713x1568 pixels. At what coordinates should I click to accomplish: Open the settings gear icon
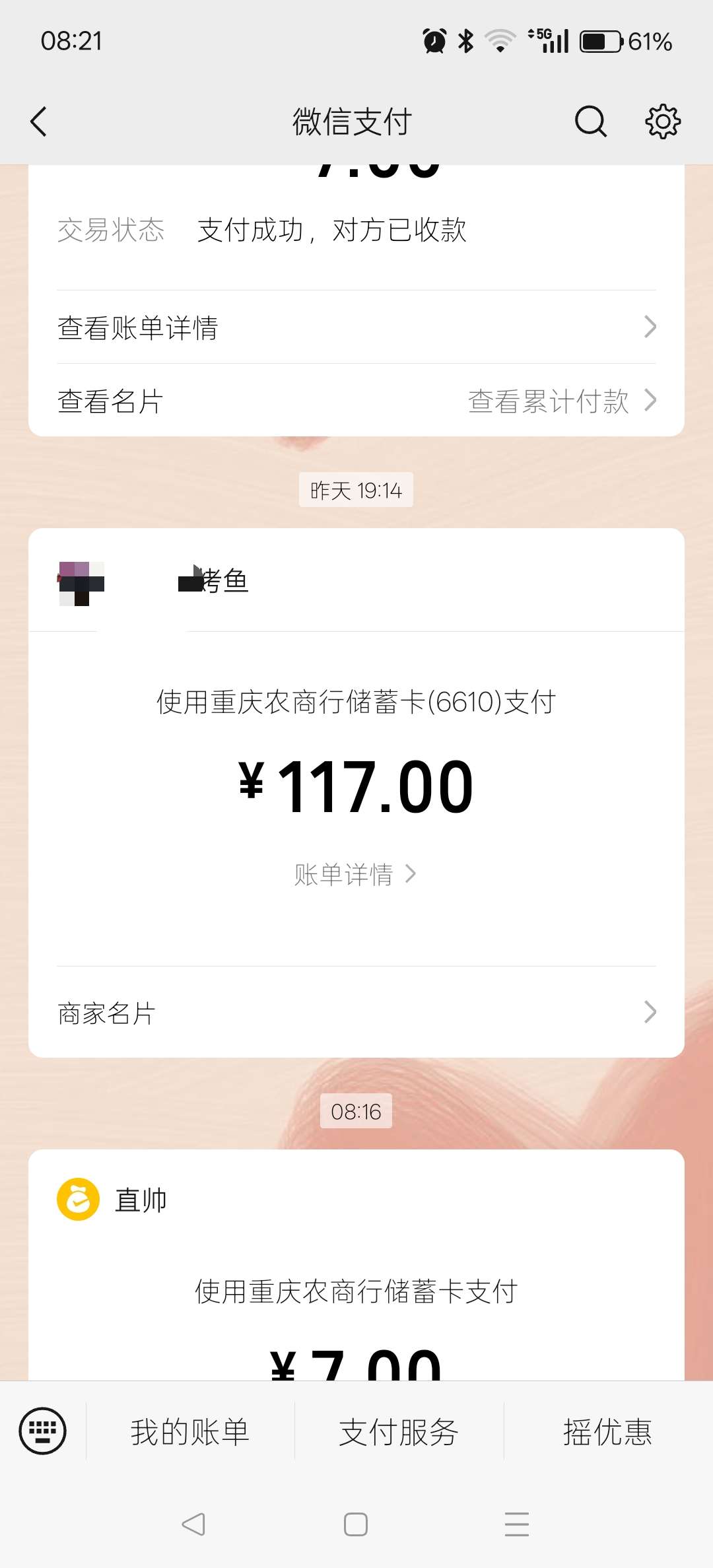tap(662, 121)
